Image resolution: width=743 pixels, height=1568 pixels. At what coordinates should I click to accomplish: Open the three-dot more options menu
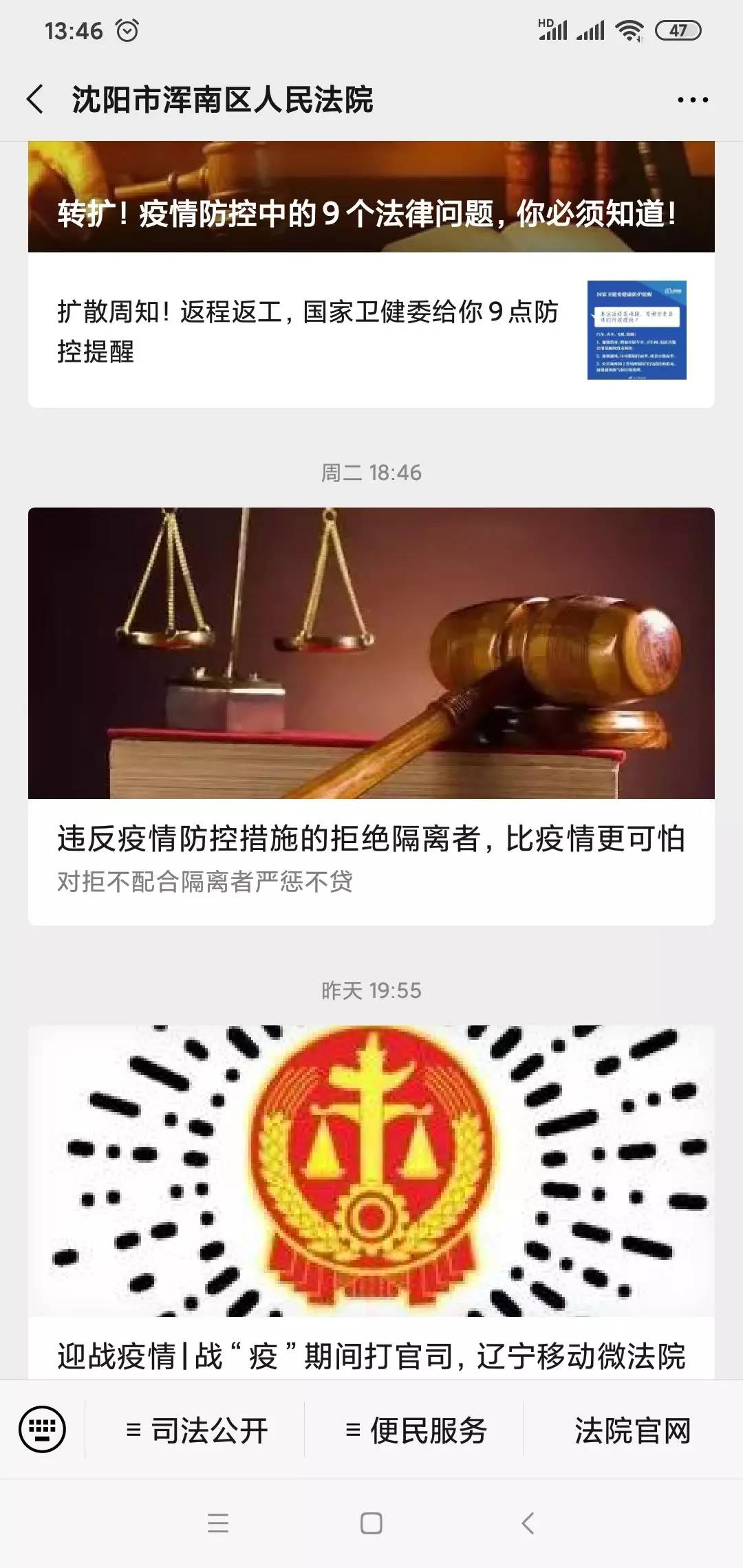pos(692,100)
